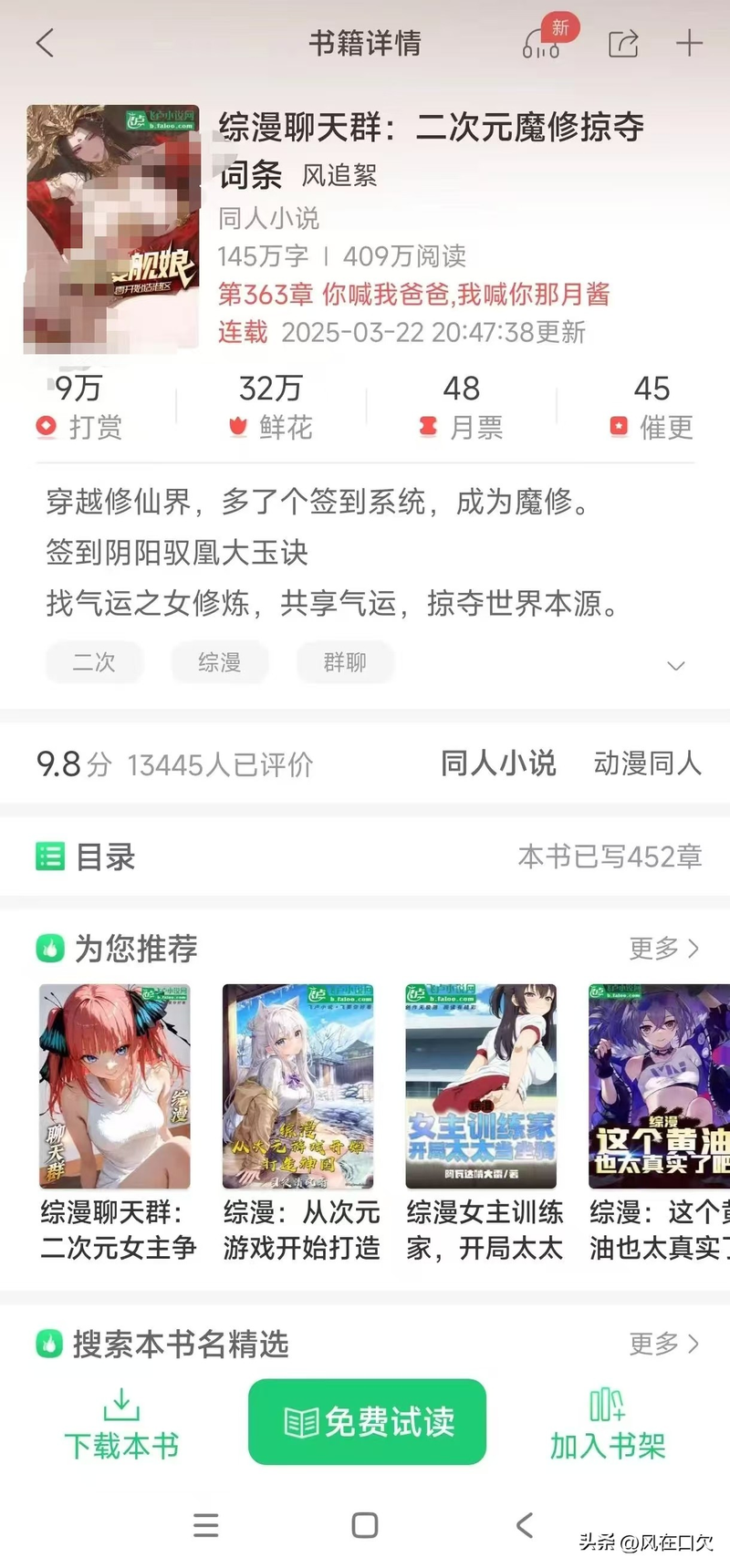Select the 打赏 reward icon
The width and height of the screenshot is (730, 1568).
(x=44, y=424)
